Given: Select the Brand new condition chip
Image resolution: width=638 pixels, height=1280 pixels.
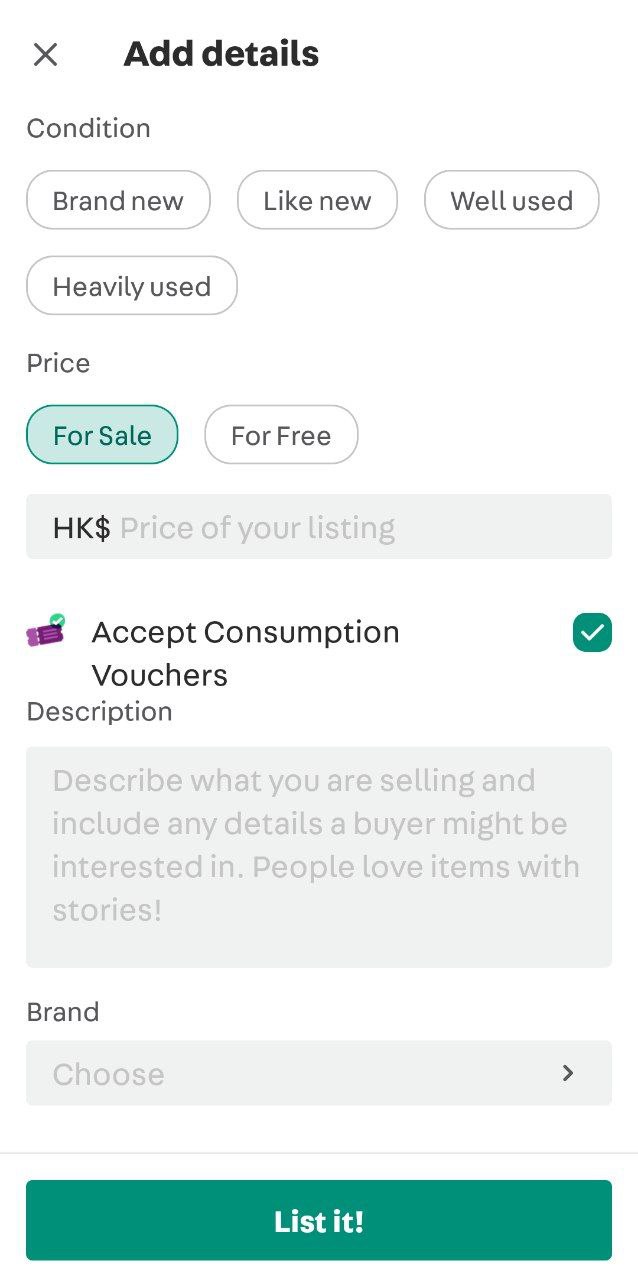Looking at the screenshot, I should pos(118,200).
